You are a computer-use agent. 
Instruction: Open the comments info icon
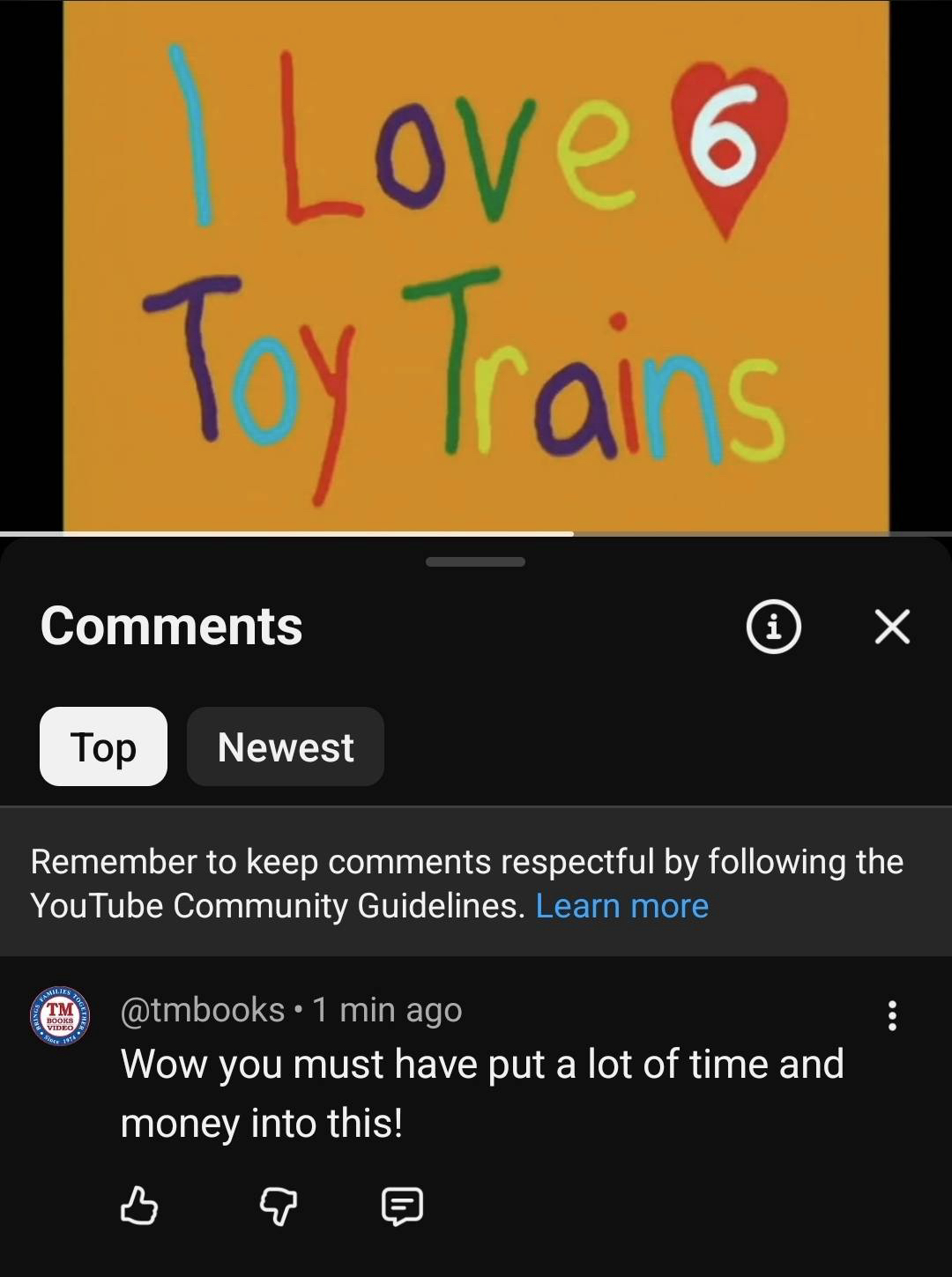click(x=773, y=627)
